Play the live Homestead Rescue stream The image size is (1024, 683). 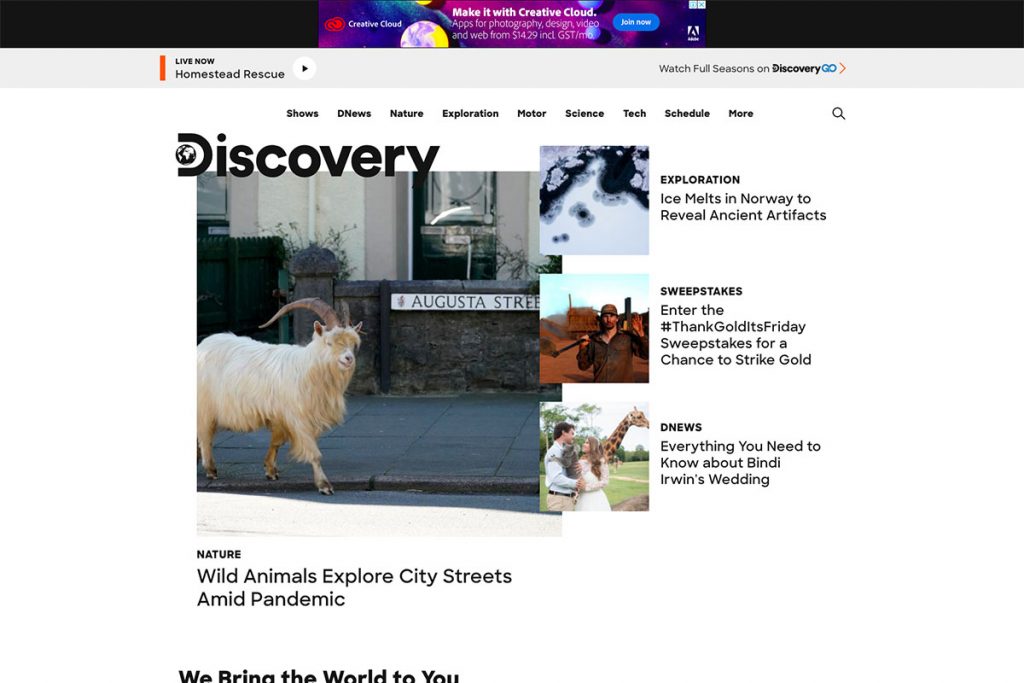pyautogui.click(x=304, y=68)
